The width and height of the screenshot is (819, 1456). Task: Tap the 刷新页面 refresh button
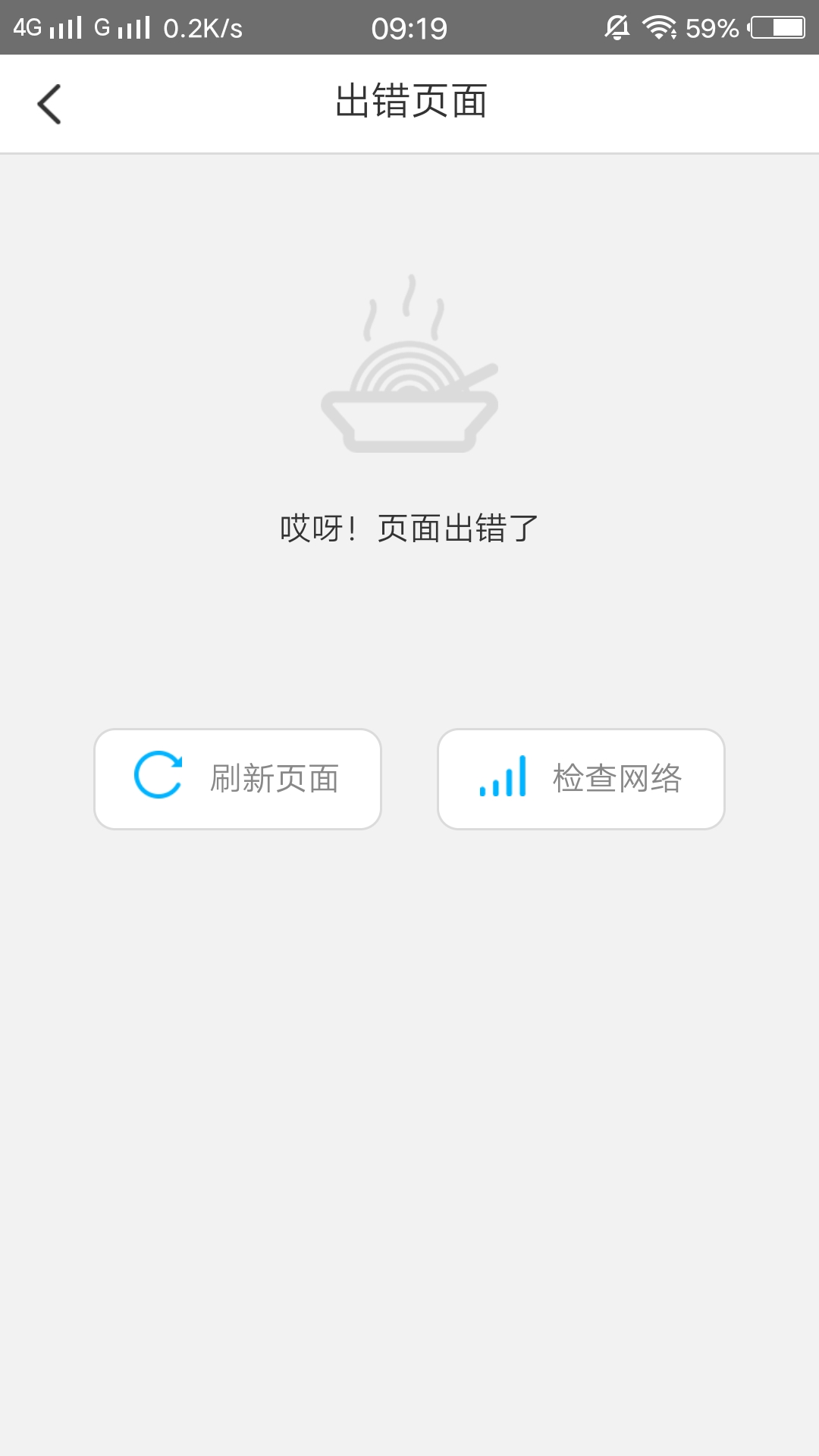(x=237, y=779)
